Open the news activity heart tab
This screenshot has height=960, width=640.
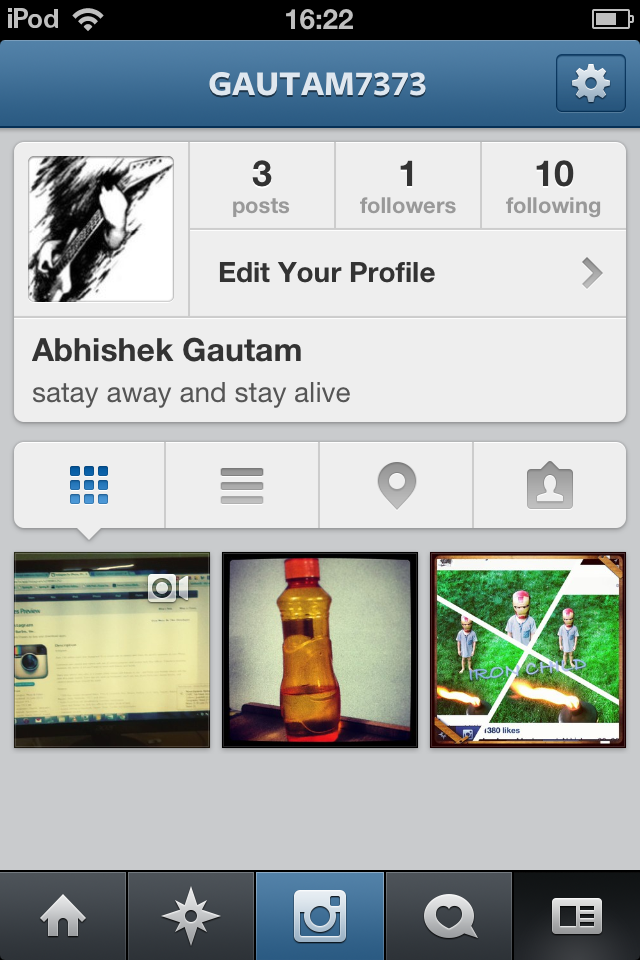coord(448,916)
